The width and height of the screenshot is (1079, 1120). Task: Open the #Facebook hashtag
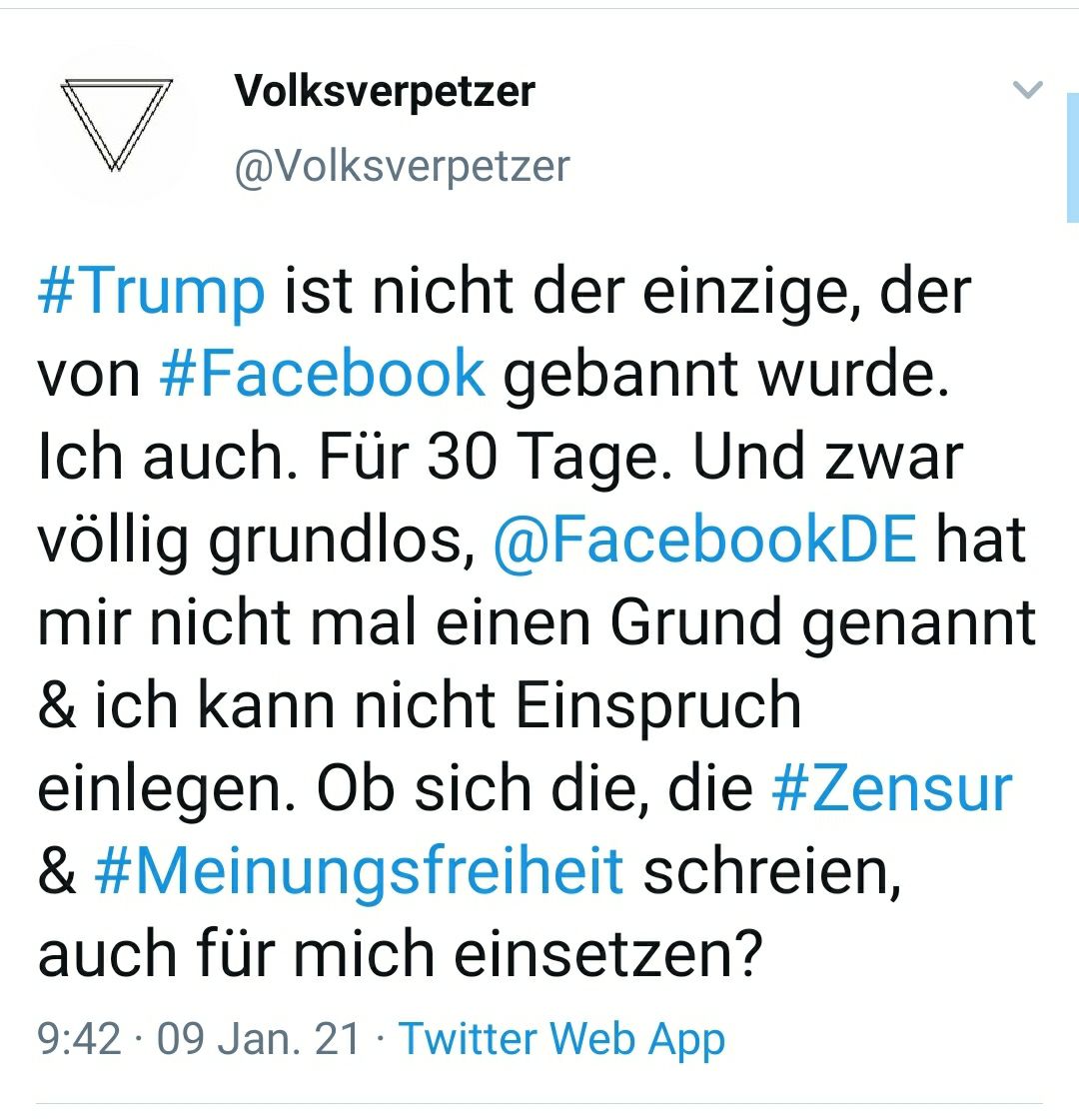(323, 373)
